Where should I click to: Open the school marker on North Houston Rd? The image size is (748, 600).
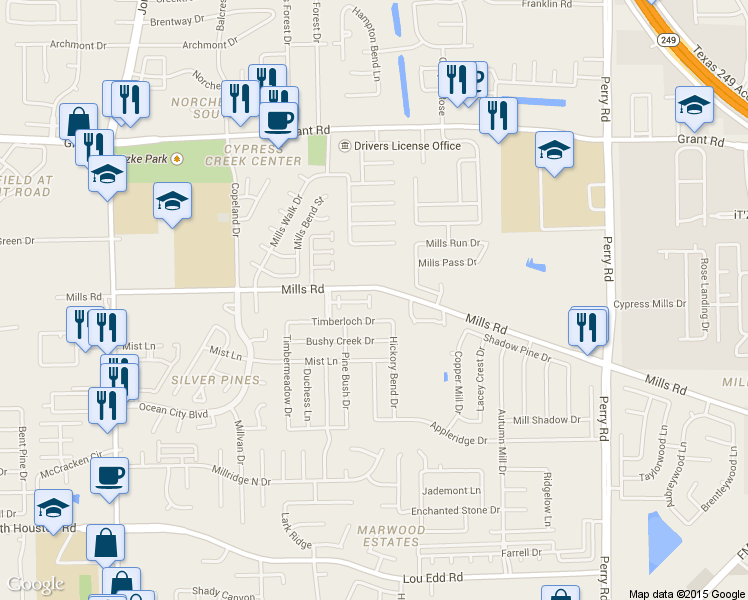[53, 509]
